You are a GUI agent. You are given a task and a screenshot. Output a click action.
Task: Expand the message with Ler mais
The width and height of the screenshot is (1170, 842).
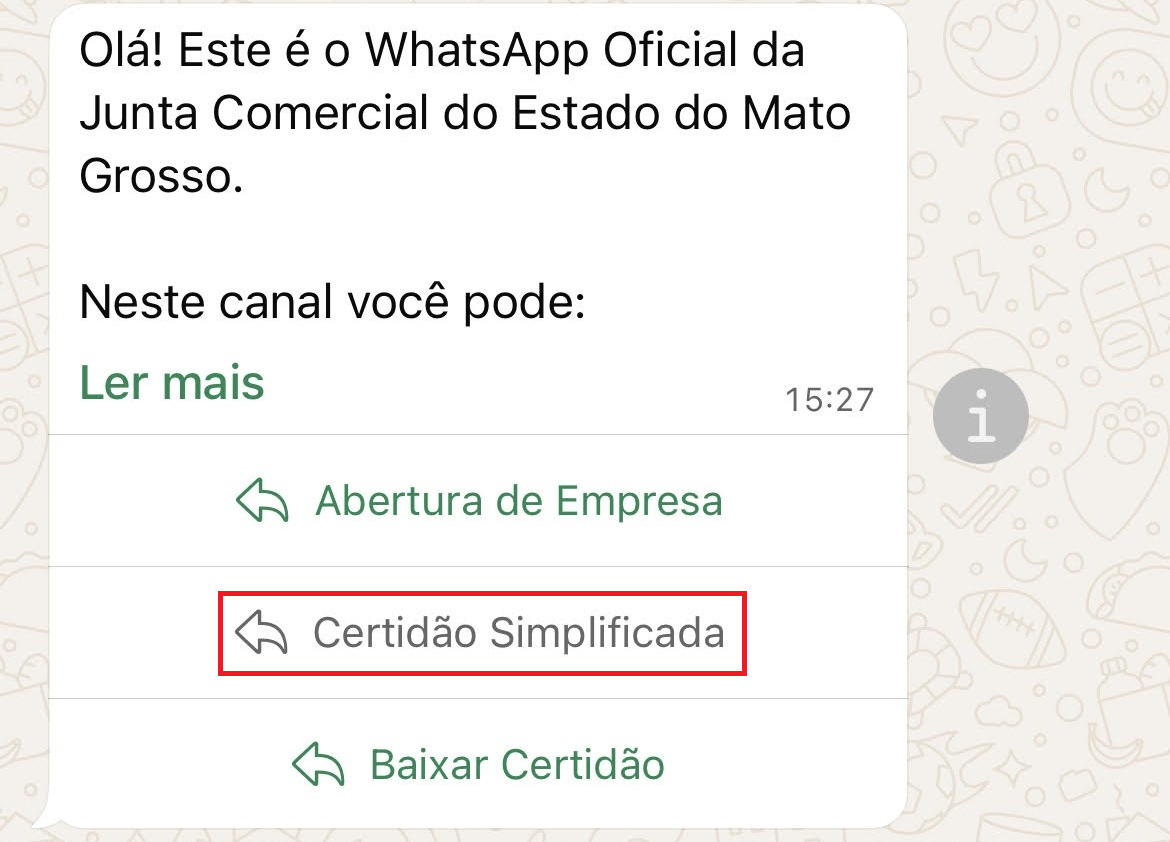pos(172,383)
